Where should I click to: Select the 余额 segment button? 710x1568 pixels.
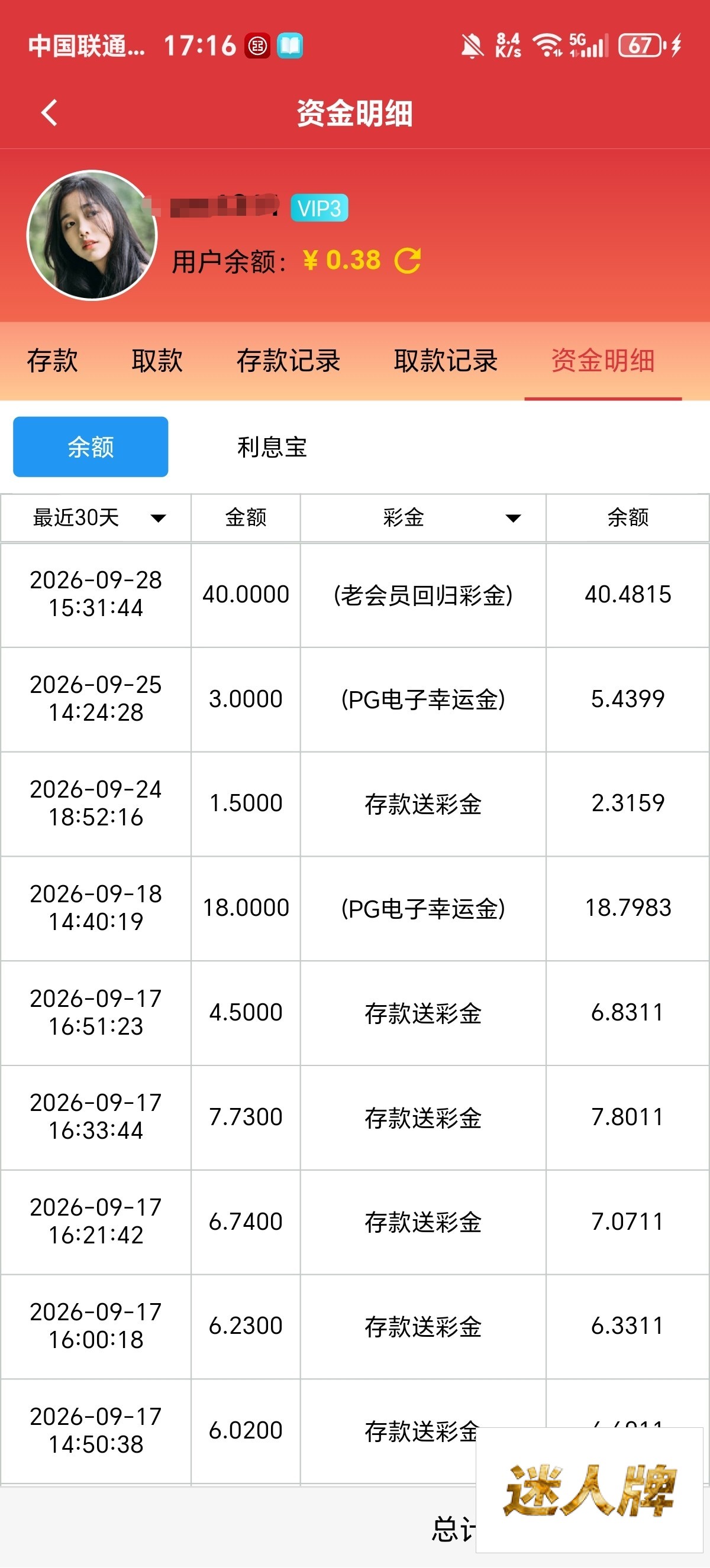coord(91,447)
